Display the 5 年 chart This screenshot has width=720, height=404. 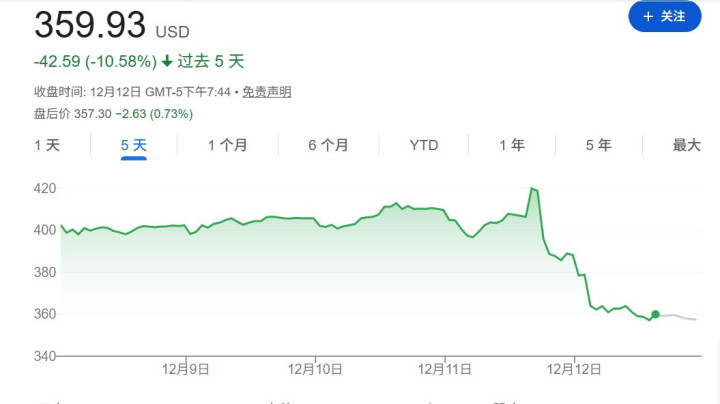599,145
